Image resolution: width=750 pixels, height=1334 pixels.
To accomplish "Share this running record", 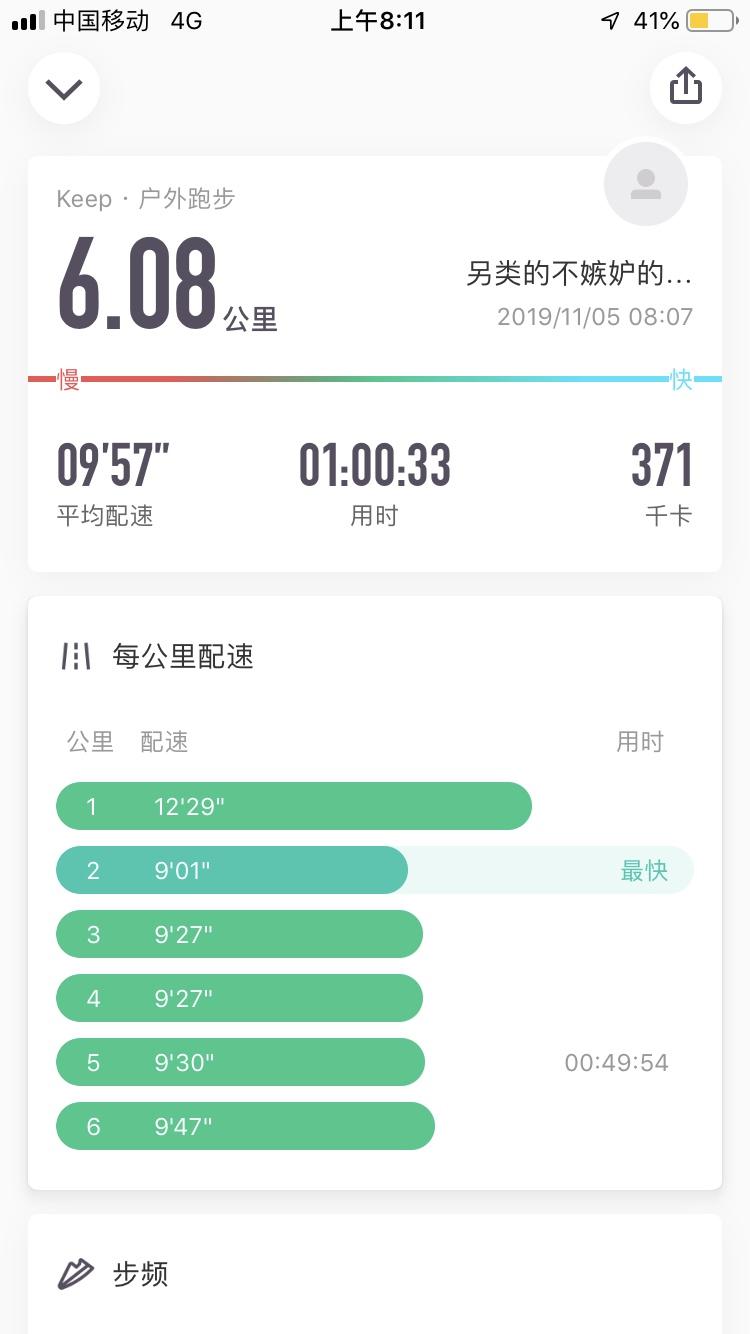I will click(x=686, y=87).
